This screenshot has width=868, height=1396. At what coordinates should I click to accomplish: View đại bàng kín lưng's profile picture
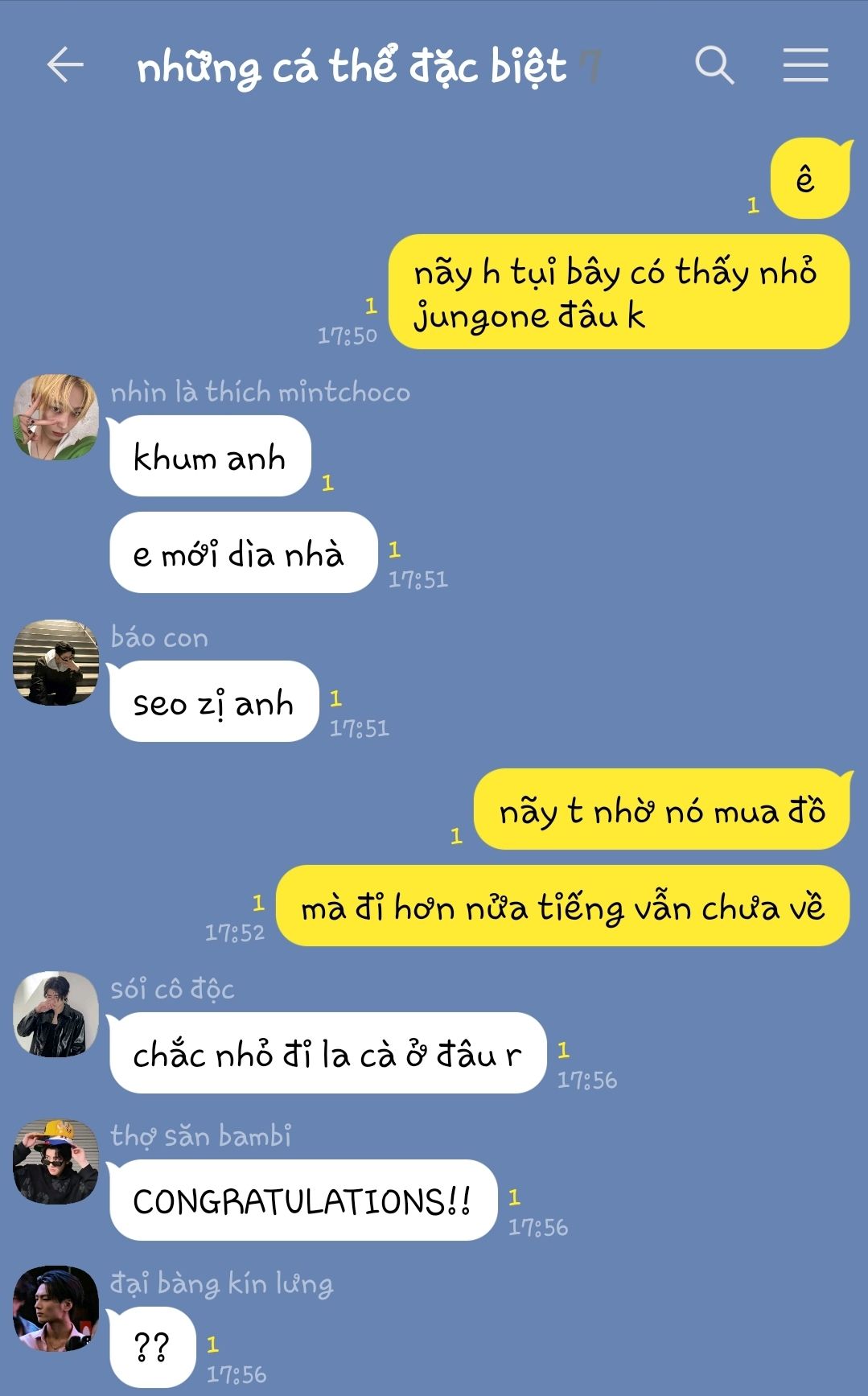pyautogui.click(x=56, y=1308)
